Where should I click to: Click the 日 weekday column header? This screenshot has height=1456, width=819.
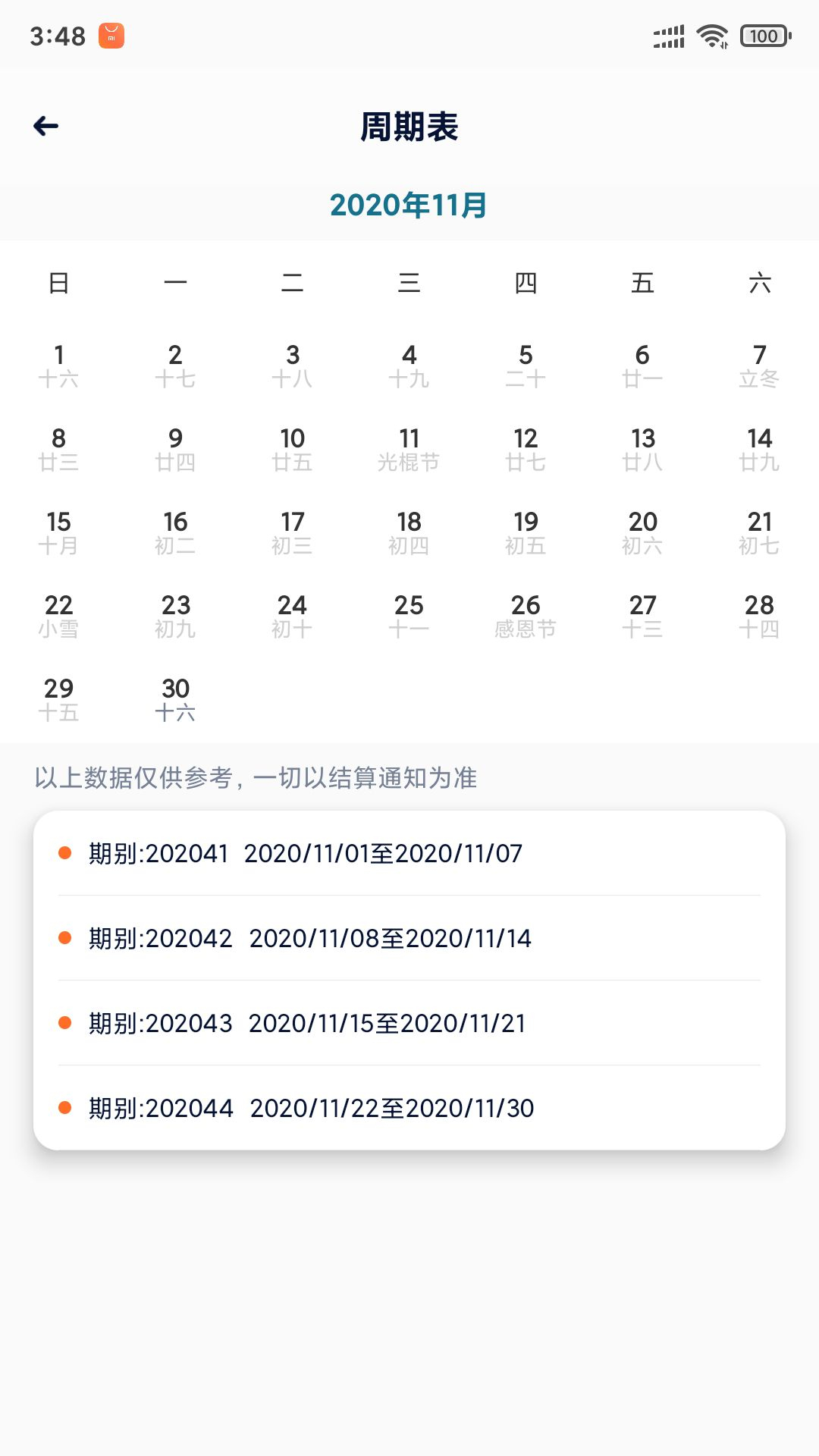(x=59, y=283)
